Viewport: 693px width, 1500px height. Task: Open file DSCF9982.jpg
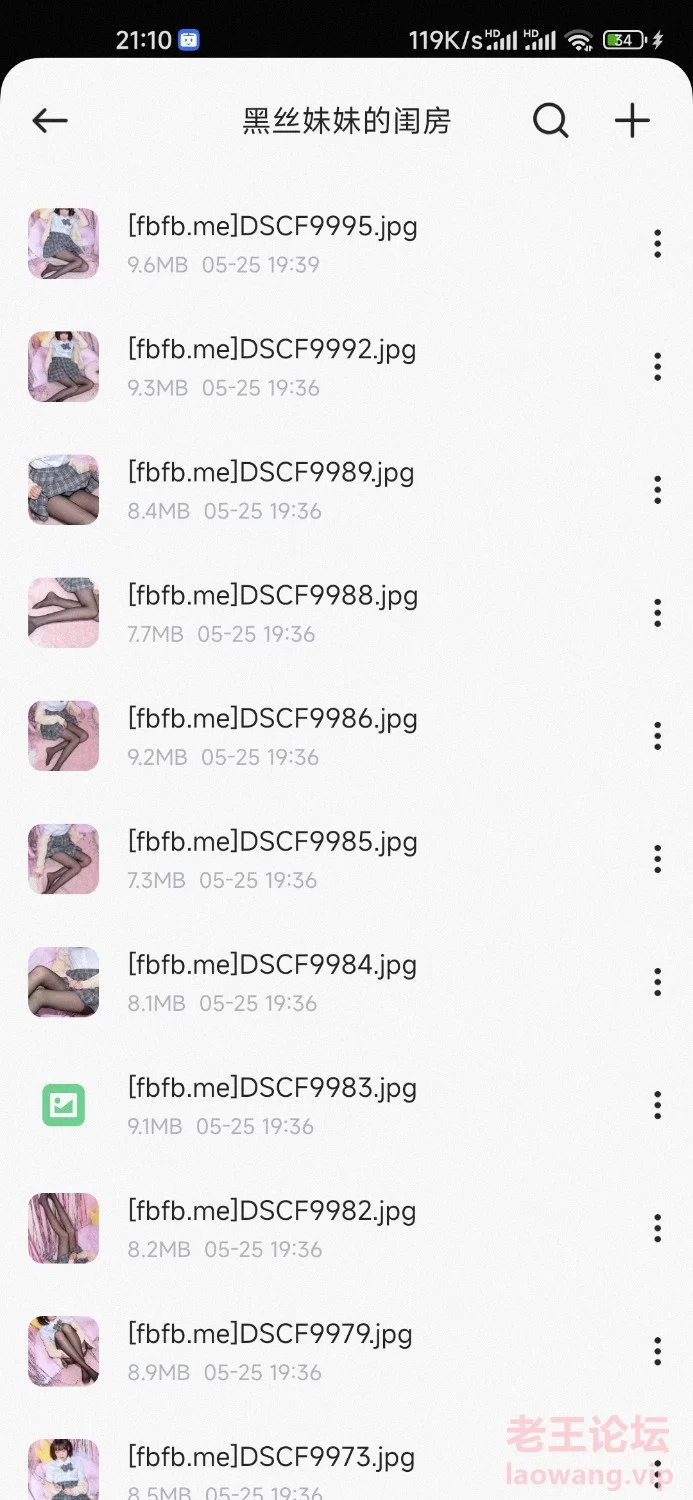(272, 1211)
